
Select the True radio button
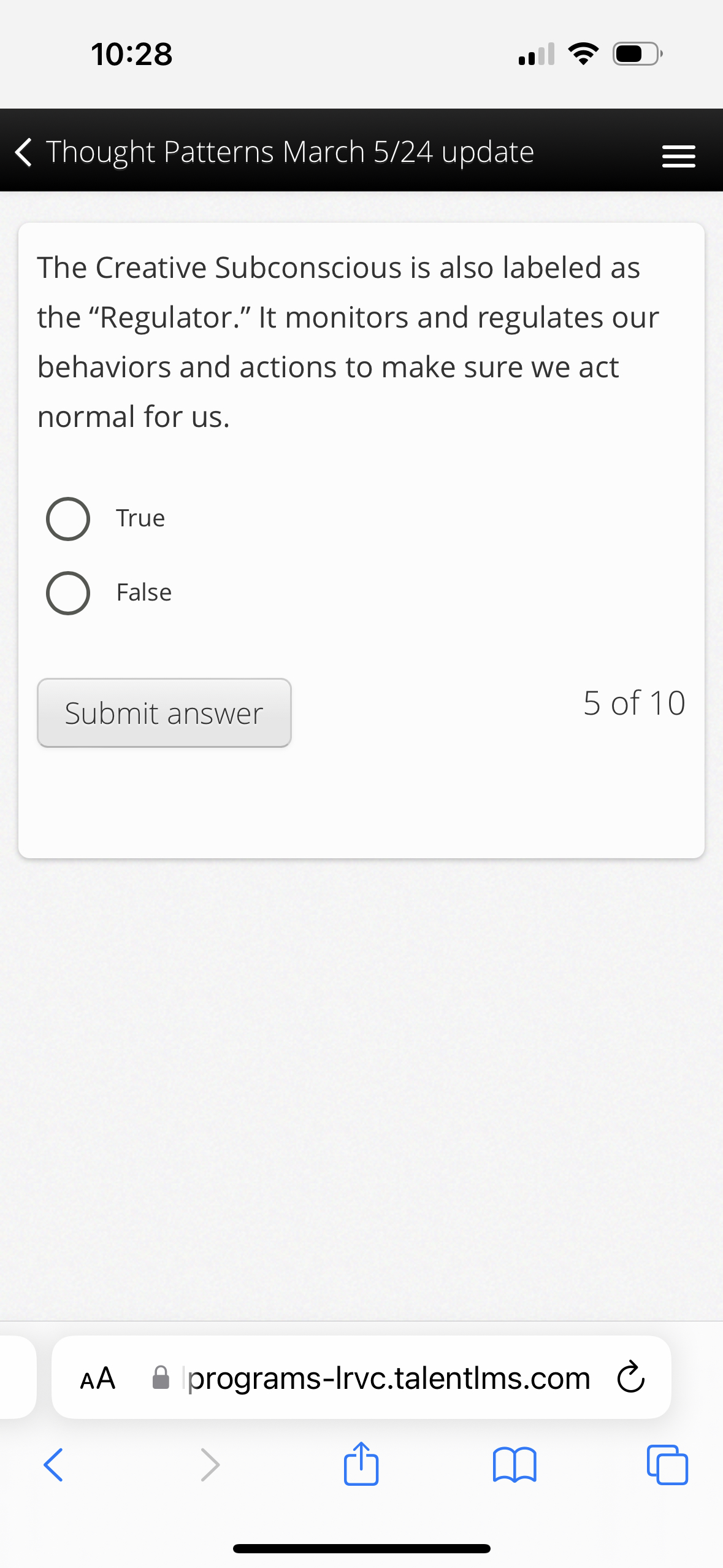tap(67, 518)
